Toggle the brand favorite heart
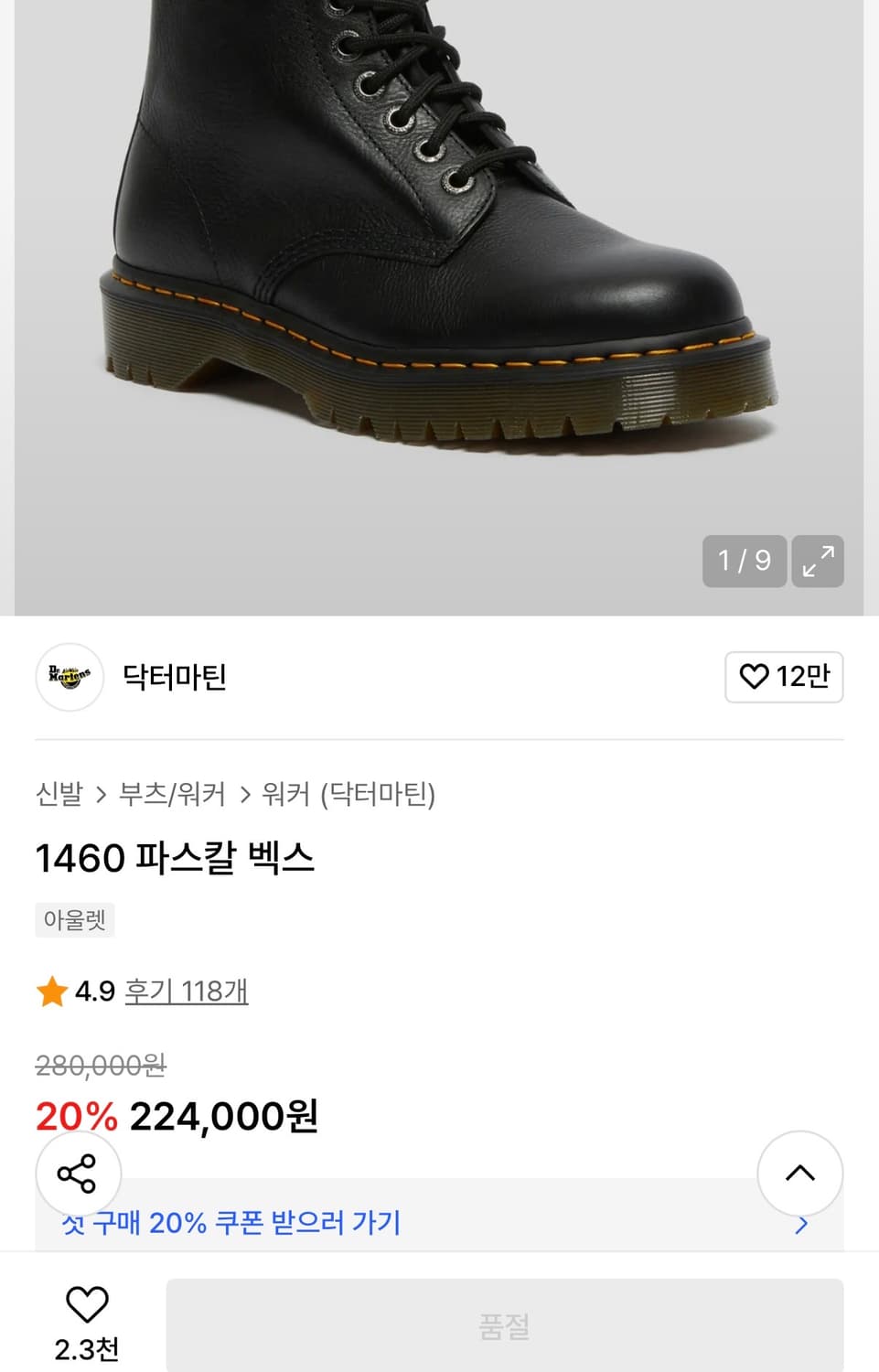879x1372 pixels. coord(785,678)
